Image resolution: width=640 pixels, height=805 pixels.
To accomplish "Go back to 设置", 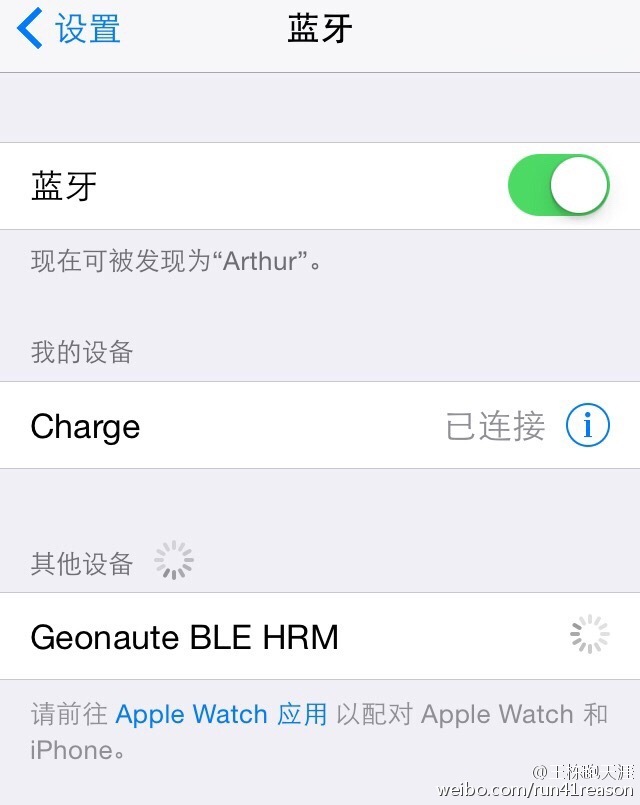I will pos(70,29).
